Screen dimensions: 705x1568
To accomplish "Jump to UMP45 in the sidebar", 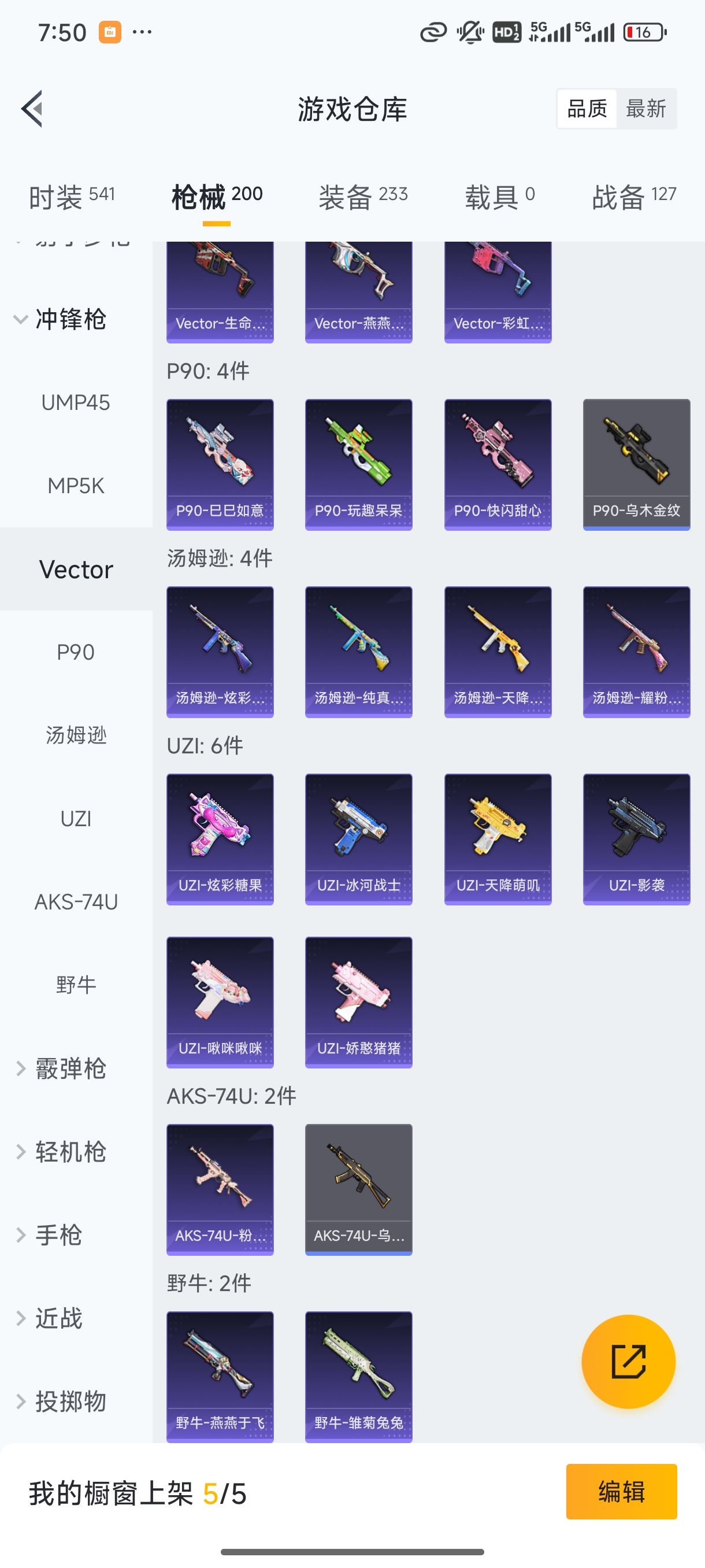I will click(76, 402).
